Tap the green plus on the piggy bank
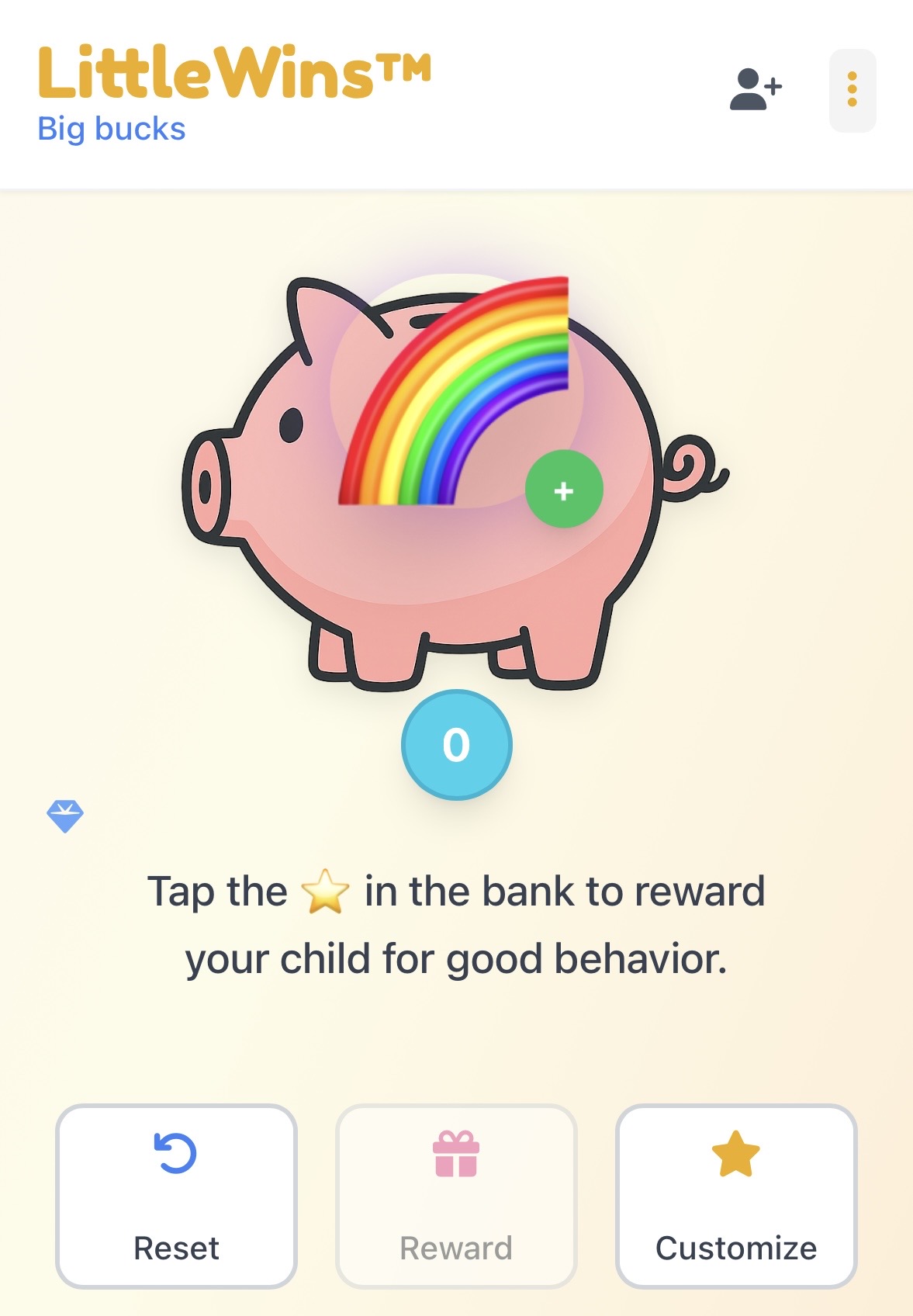Viewport: 913px width, 1316px height. coord(564,487)
